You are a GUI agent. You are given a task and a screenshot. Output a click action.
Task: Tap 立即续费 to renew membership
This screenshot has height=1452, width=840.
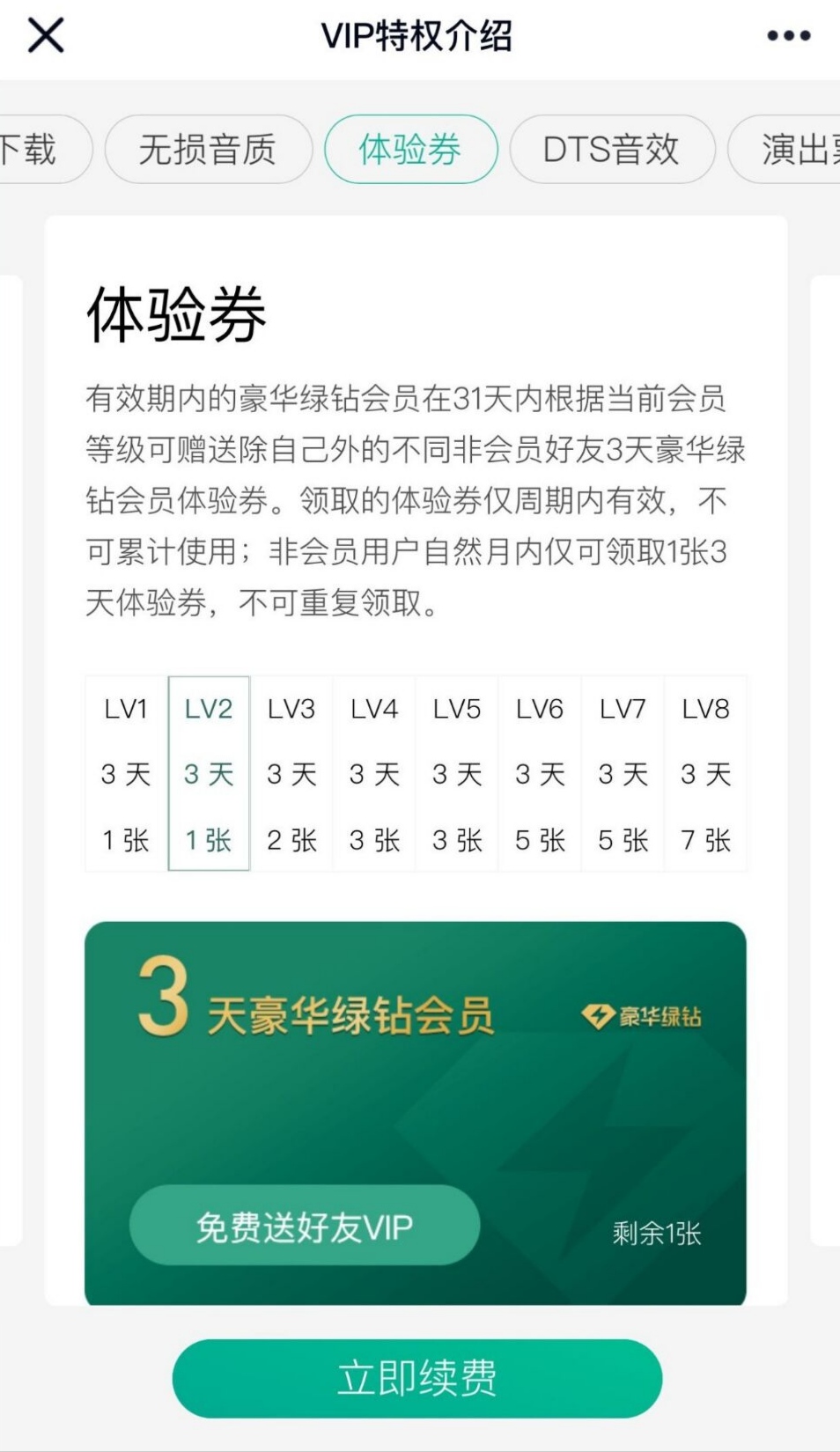(x=416, y=1378)
